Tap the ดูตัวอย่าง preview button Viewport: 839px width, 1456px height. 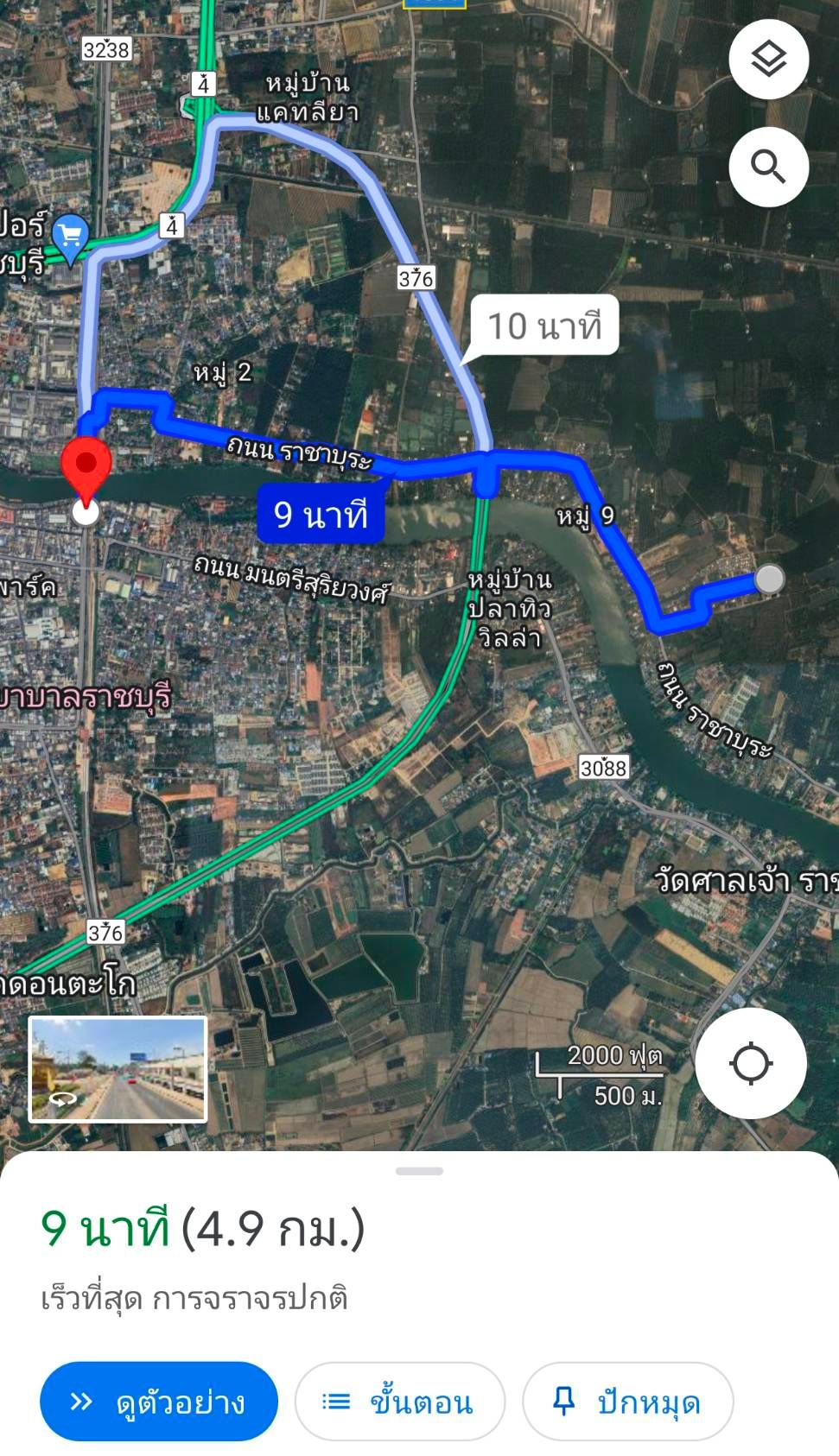coord(159,1402)
